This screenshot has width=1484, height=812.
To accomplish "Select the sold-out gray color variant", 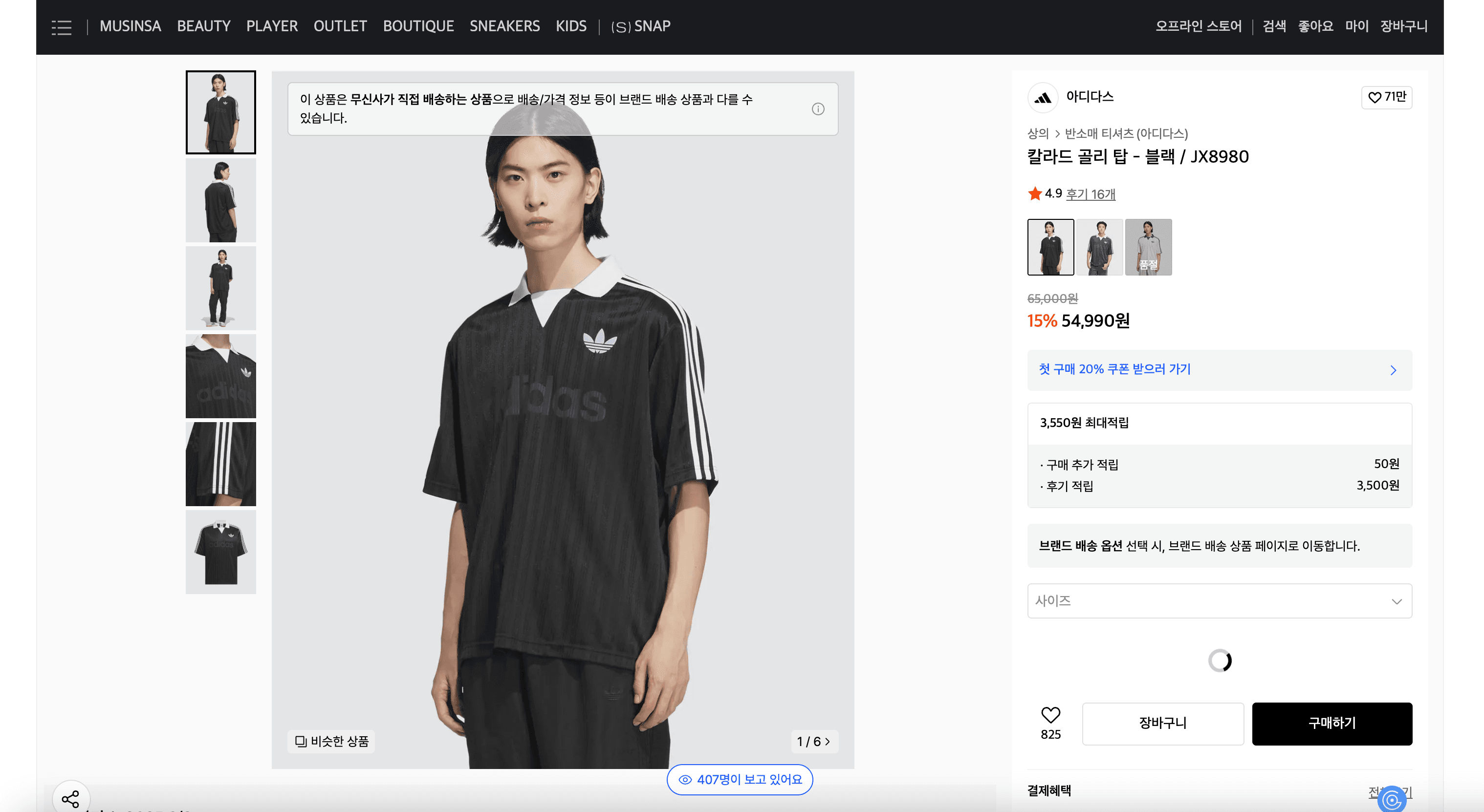I will tap(1148, 247).
